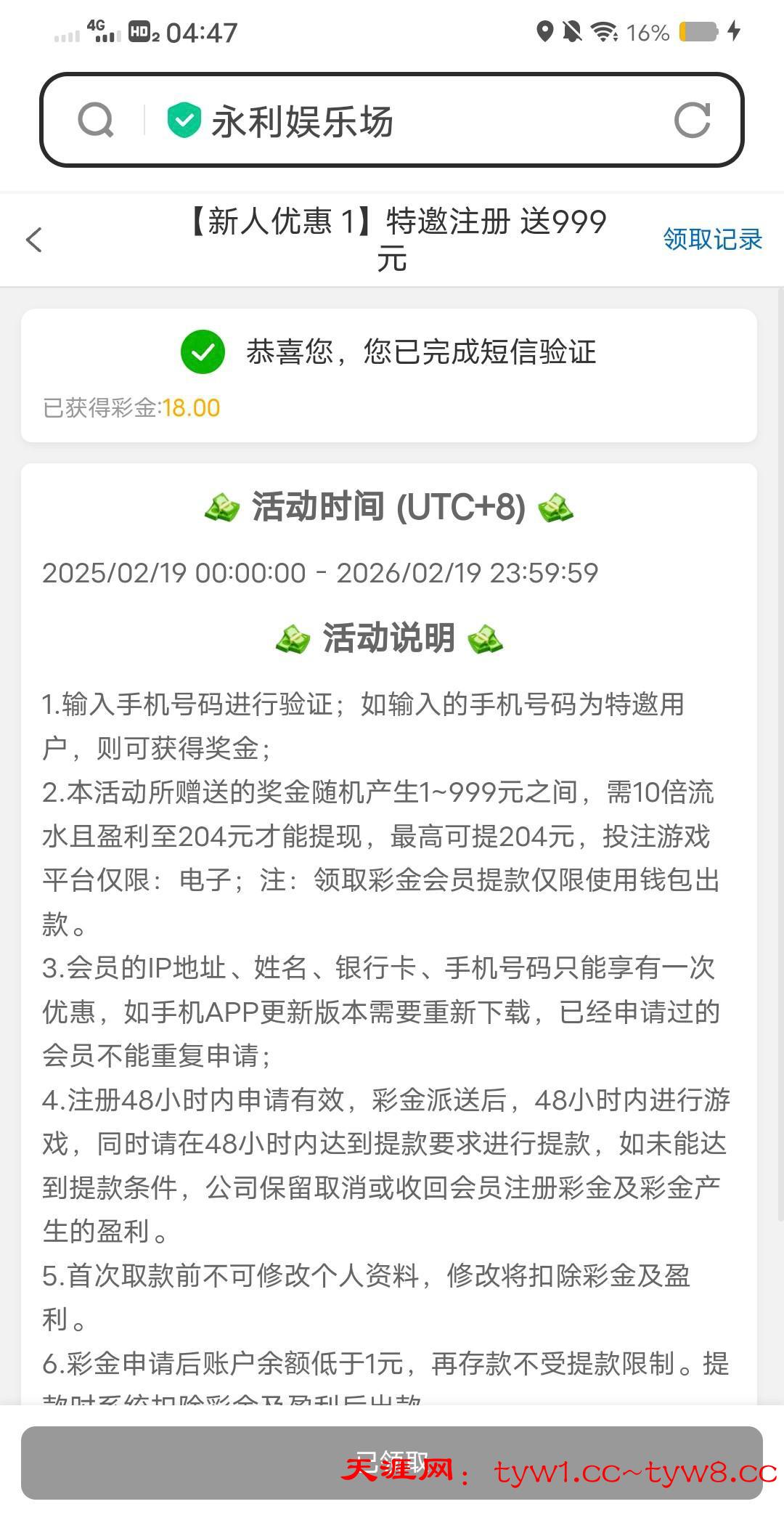
Task: Go back using the left arrow
Action: [34, 240]
